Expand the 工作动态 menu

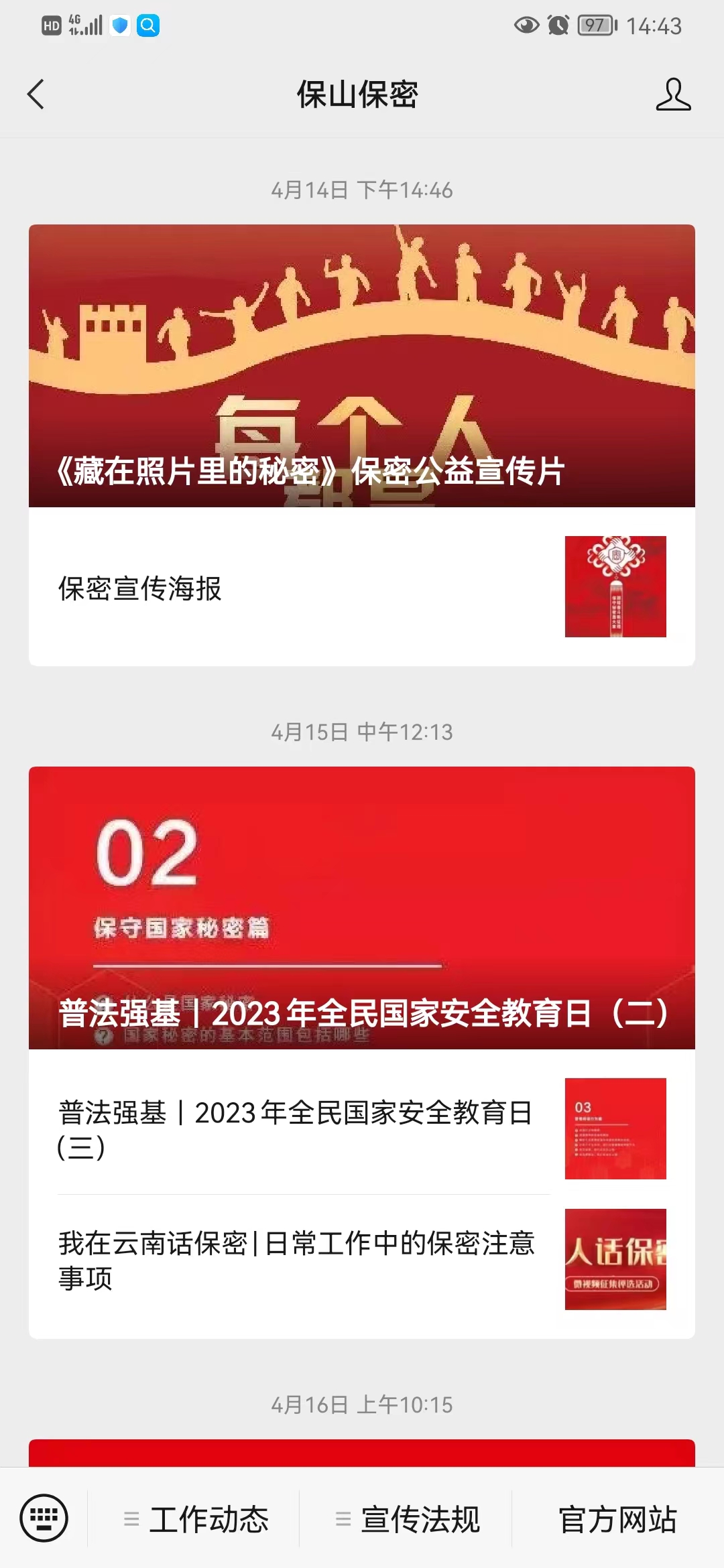pos(196,1519)
